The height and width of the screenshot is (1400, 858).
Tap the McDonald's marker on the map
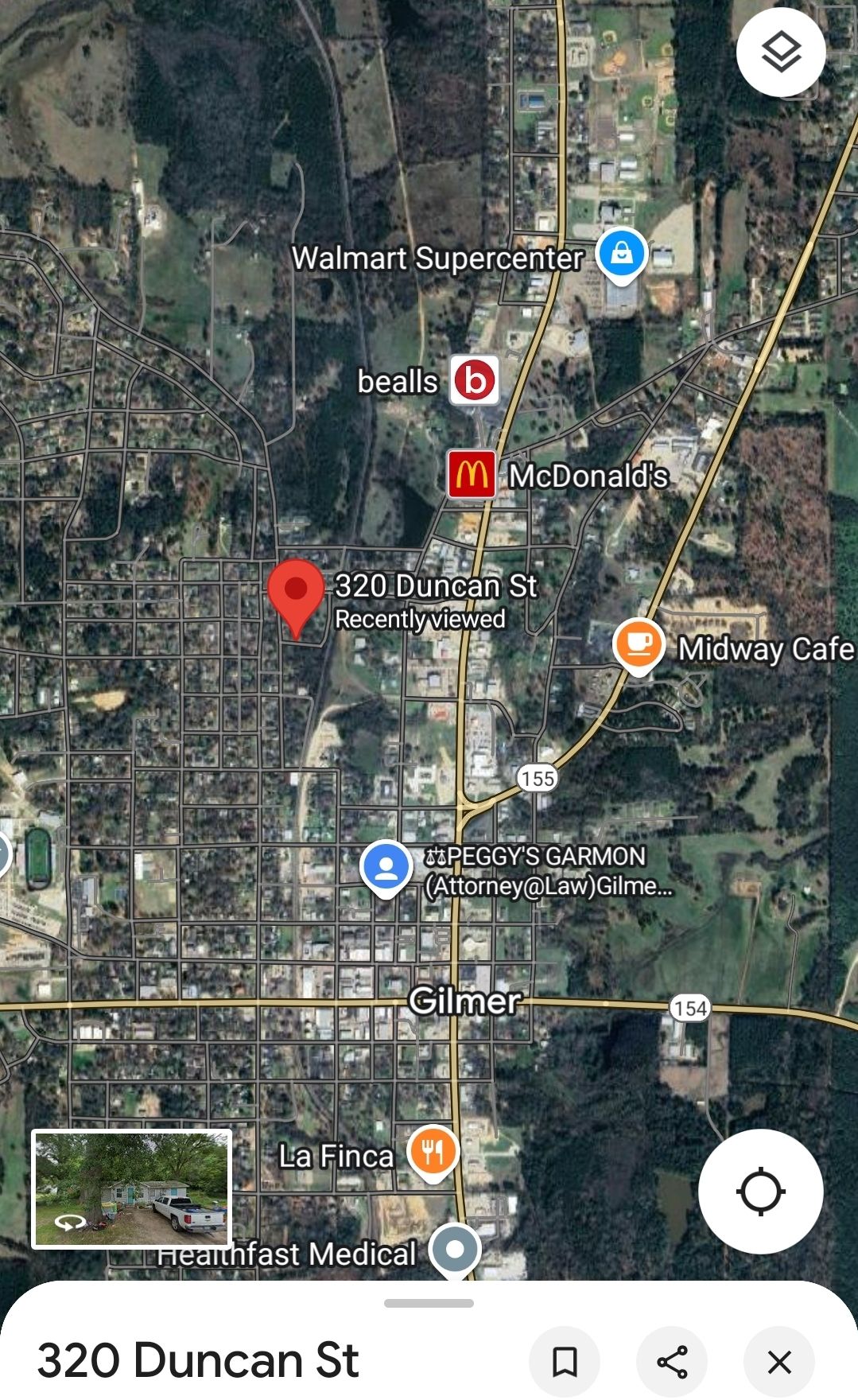click(x=472, y=474)
